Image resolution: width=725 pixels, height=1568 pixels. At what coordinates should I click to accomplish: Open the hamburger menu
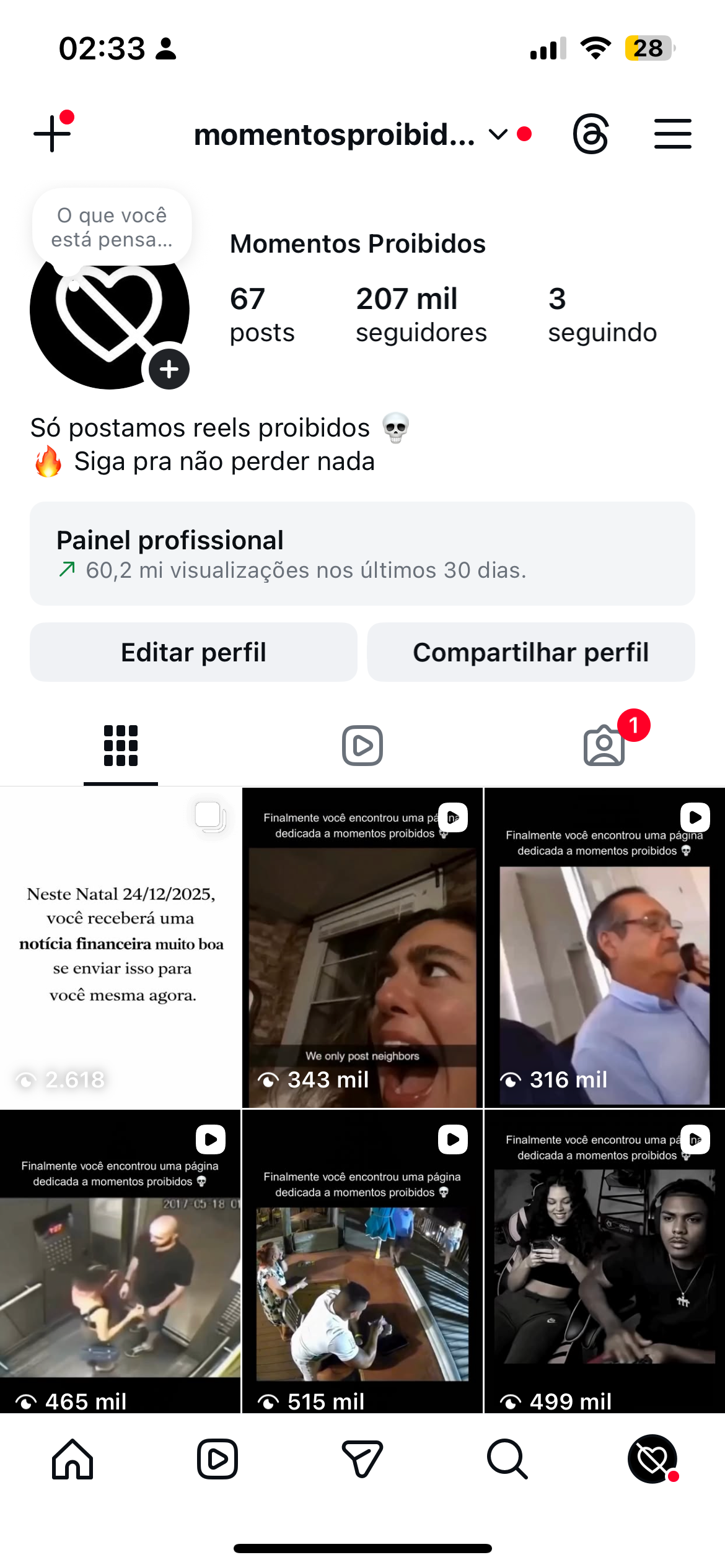(672, 134)
